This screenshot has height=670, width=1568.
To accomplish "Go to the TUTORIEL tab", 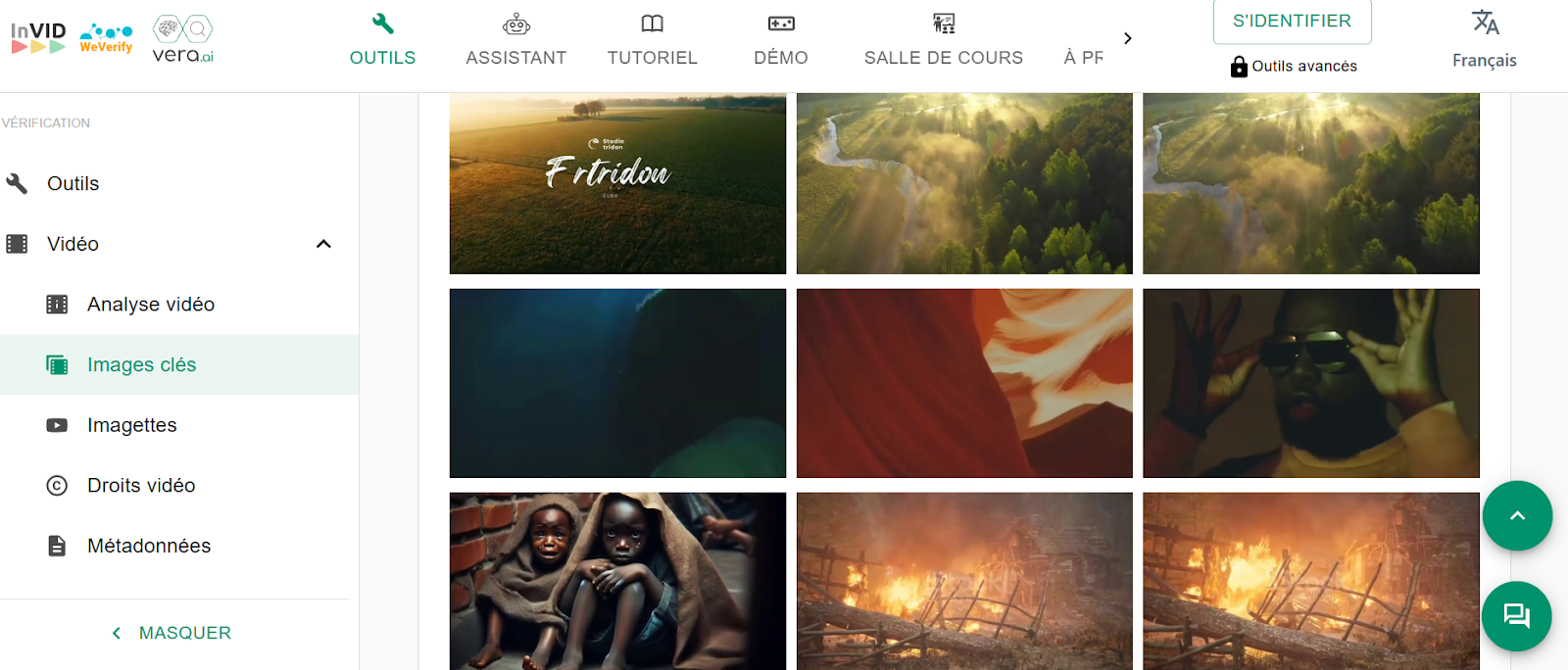I will 652,39.
